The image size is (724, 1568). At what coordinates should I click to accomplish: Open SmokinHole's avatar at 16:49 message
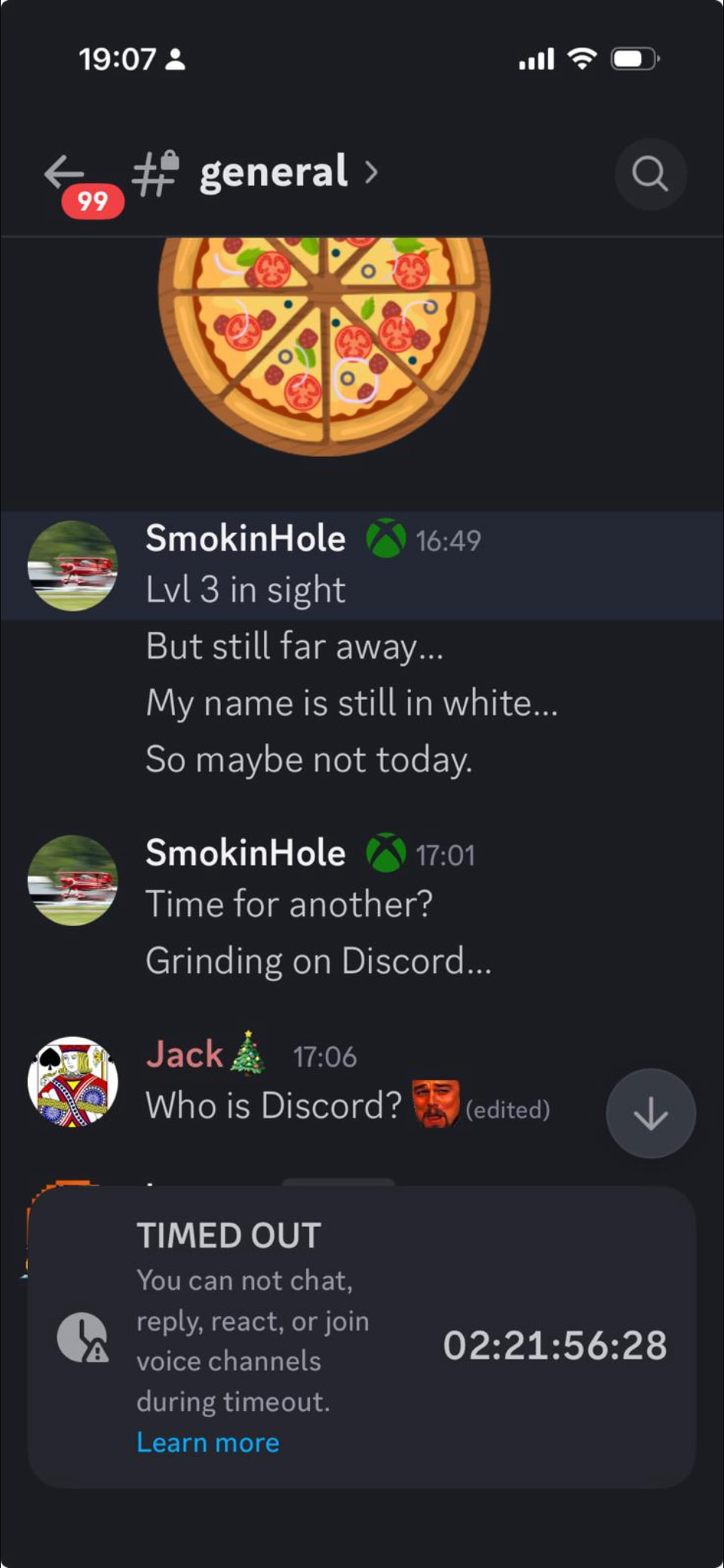tap(72, 566)
